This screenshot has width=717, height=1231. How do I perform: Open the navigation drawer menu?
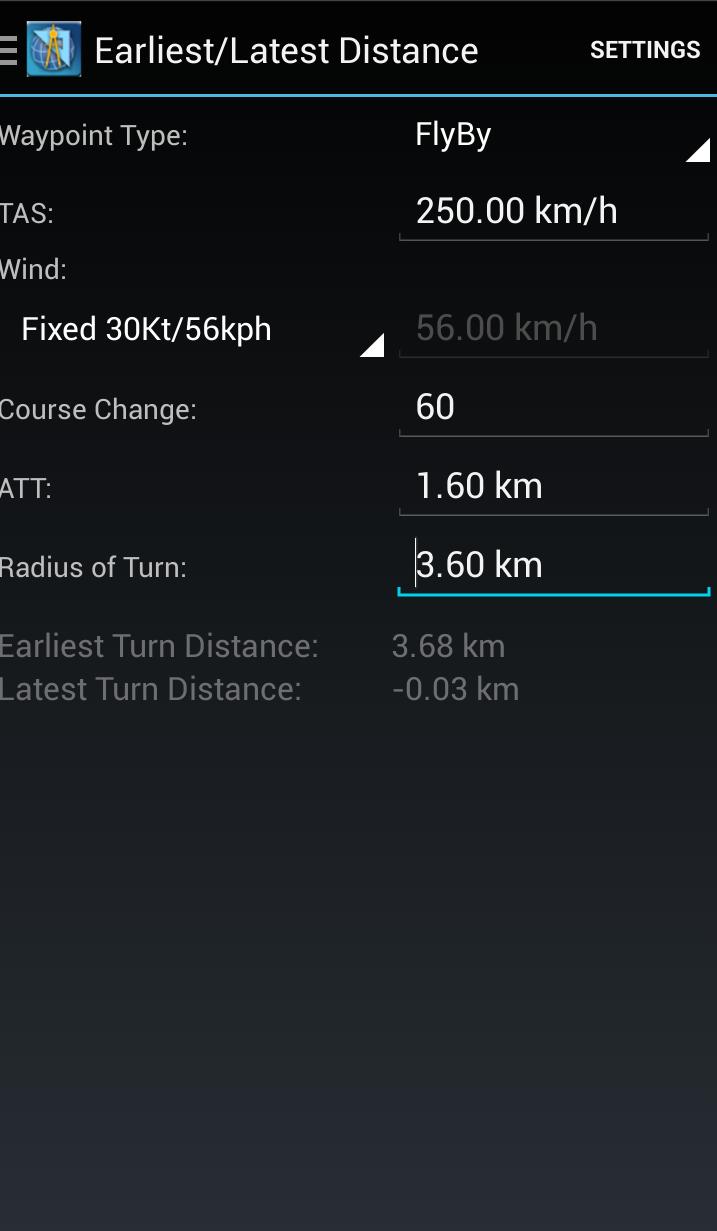pos(10,50)
